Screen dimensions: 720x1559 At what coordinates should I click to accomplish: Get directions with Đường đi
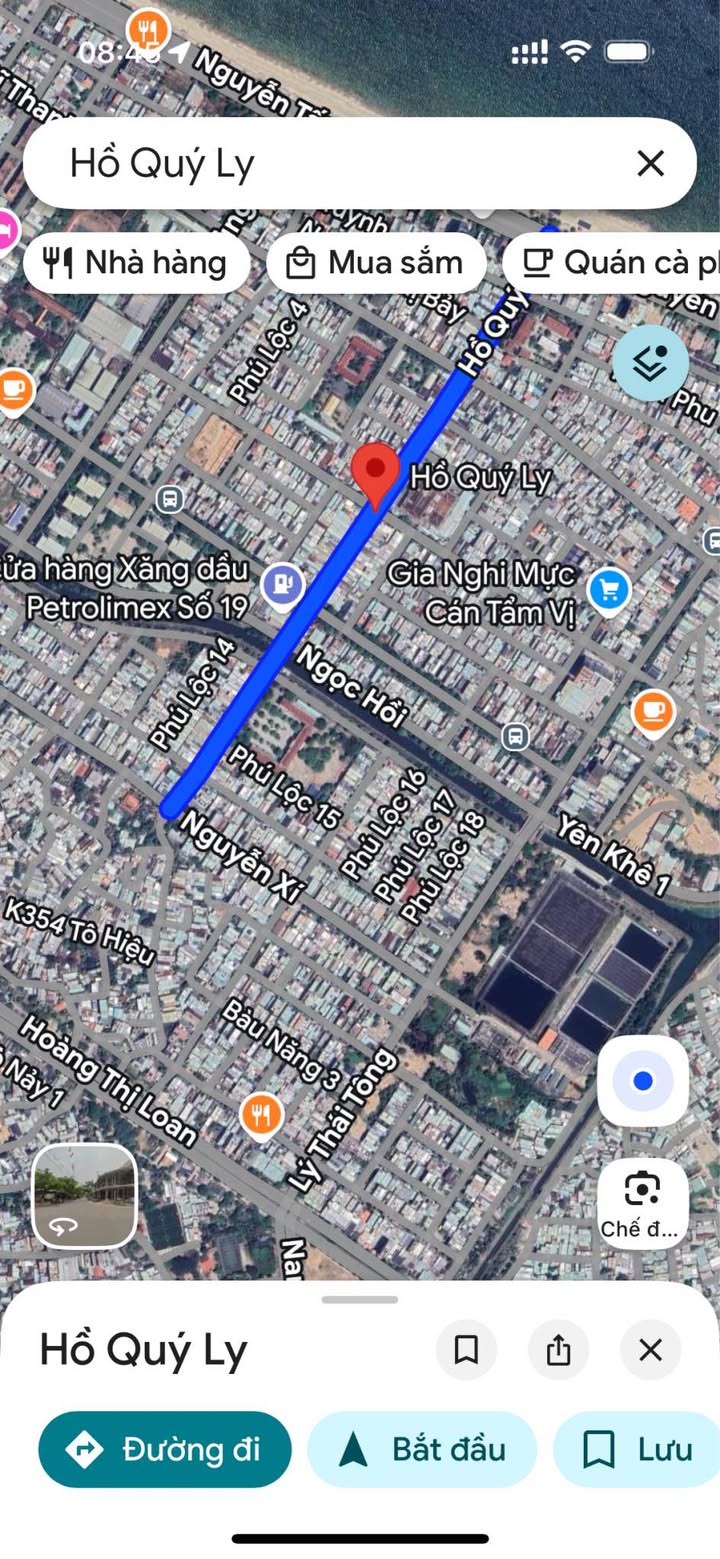(x=165, y=1449)
